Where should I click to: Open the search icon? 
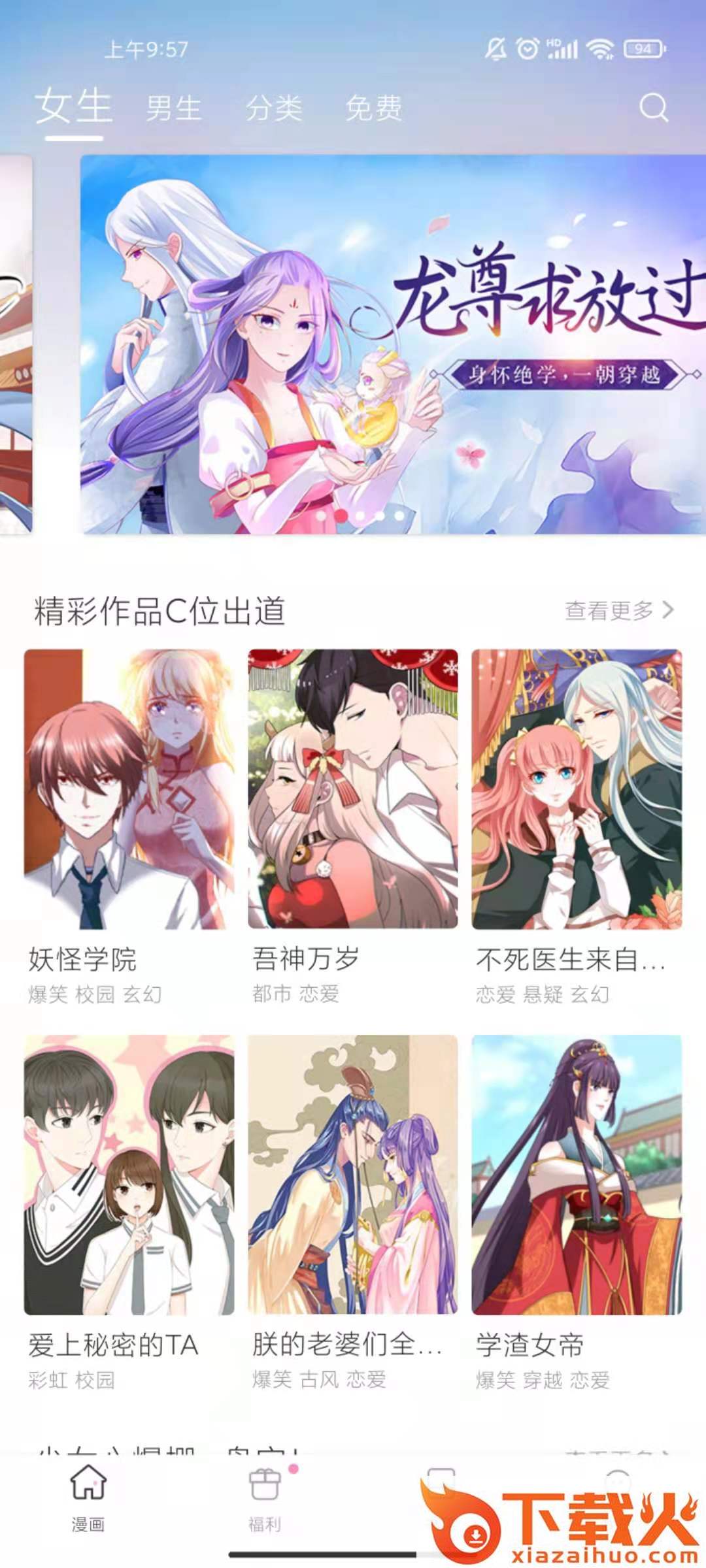point(653,108)
